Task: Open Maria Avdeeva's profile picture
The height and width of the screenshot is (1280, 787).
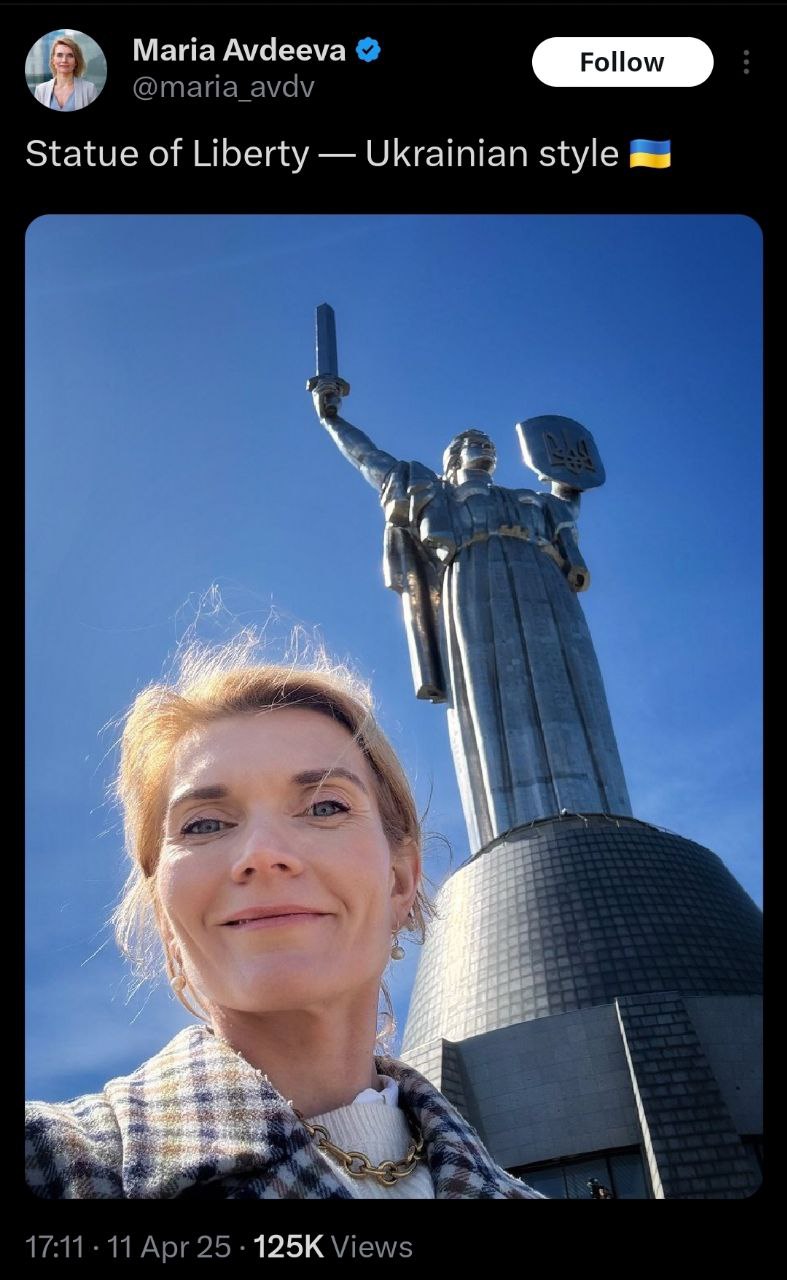Action: point(66,69)
